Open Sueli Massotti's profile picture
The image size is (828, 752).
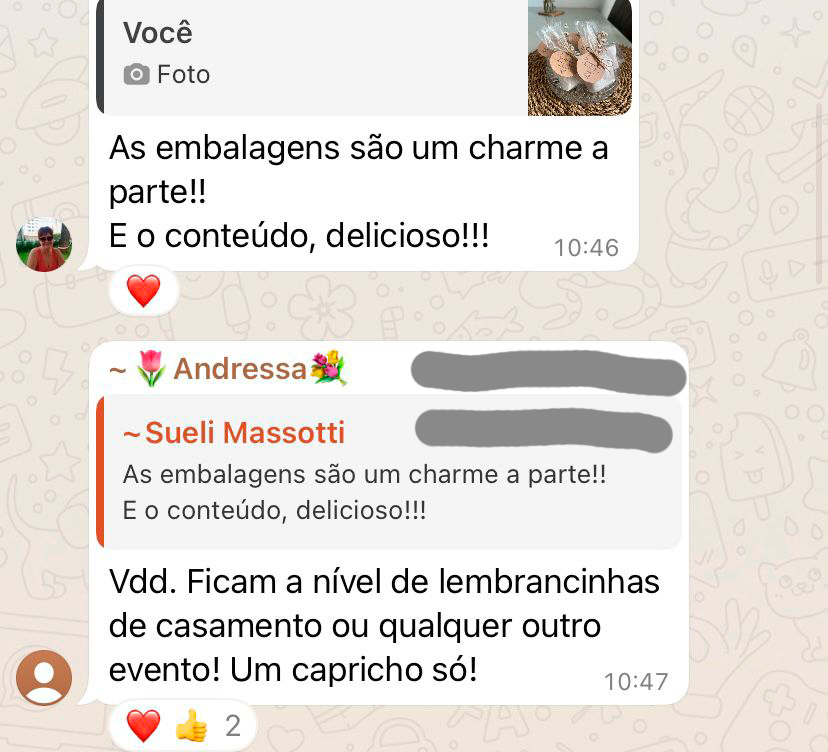44,244
